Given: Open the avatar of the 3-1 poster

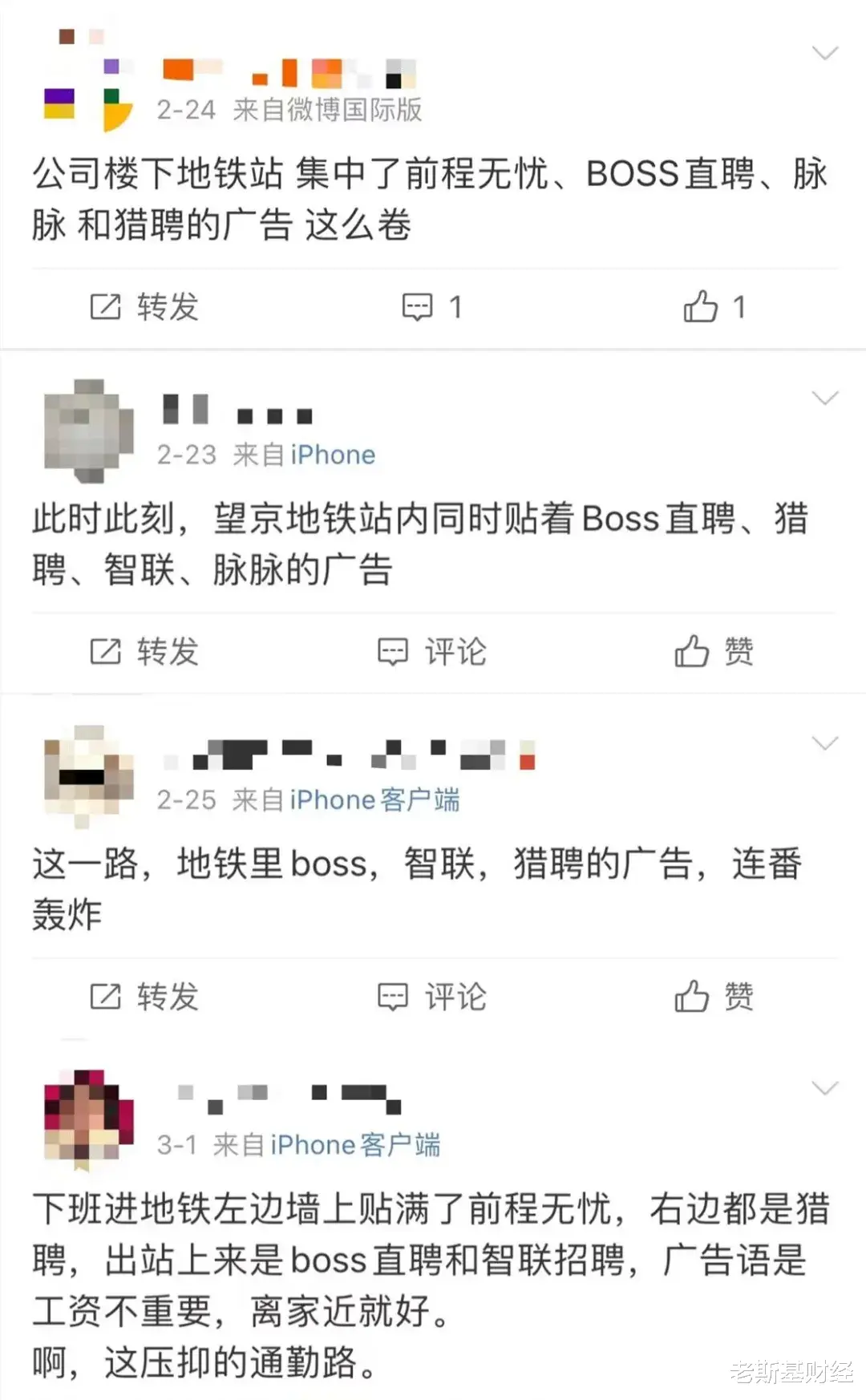Looking at the screenshot, I should pos(88,1119).
